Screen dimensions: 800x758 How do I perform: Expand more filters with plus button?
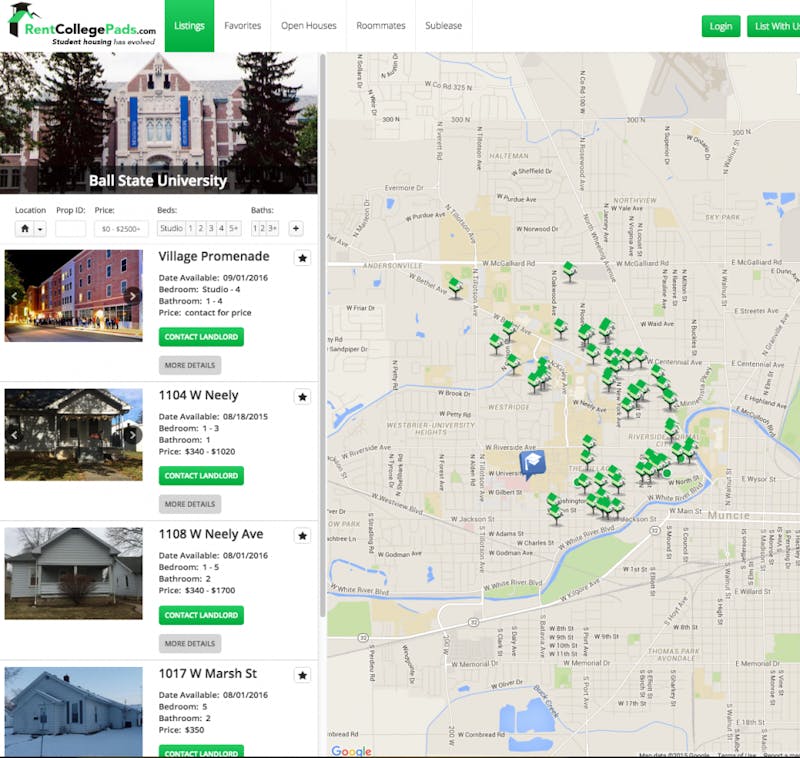[x=296, y=229]
